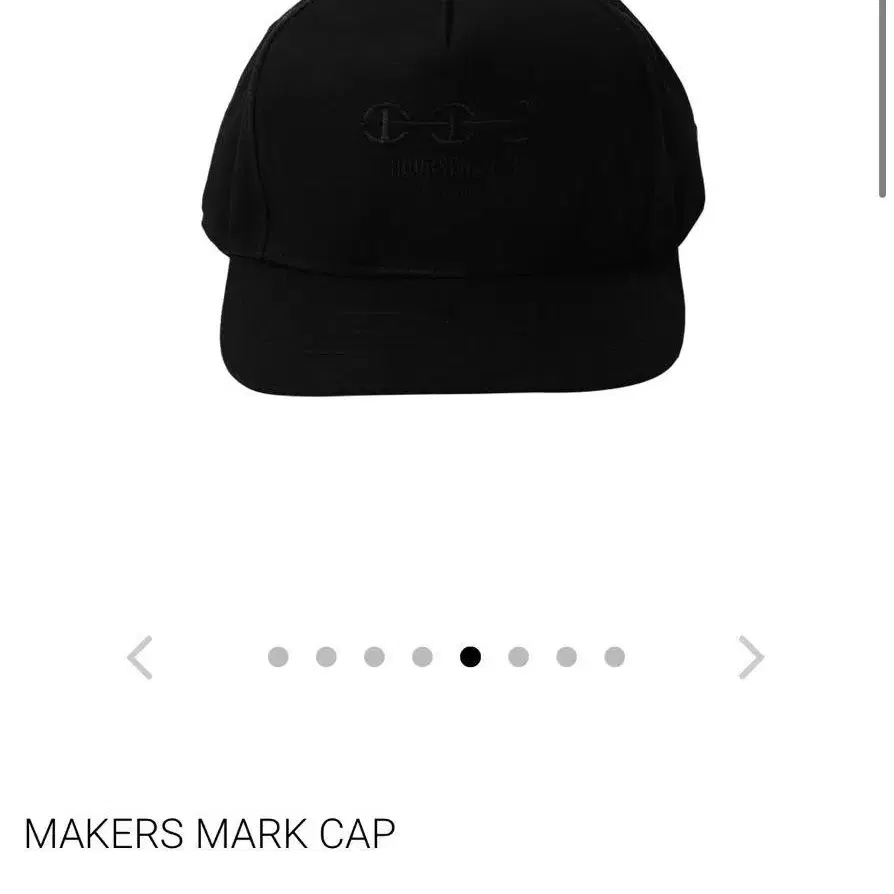Screen dimensions: 894x894
Task: Jump to the last carousel dot
Action: (614, 657)
